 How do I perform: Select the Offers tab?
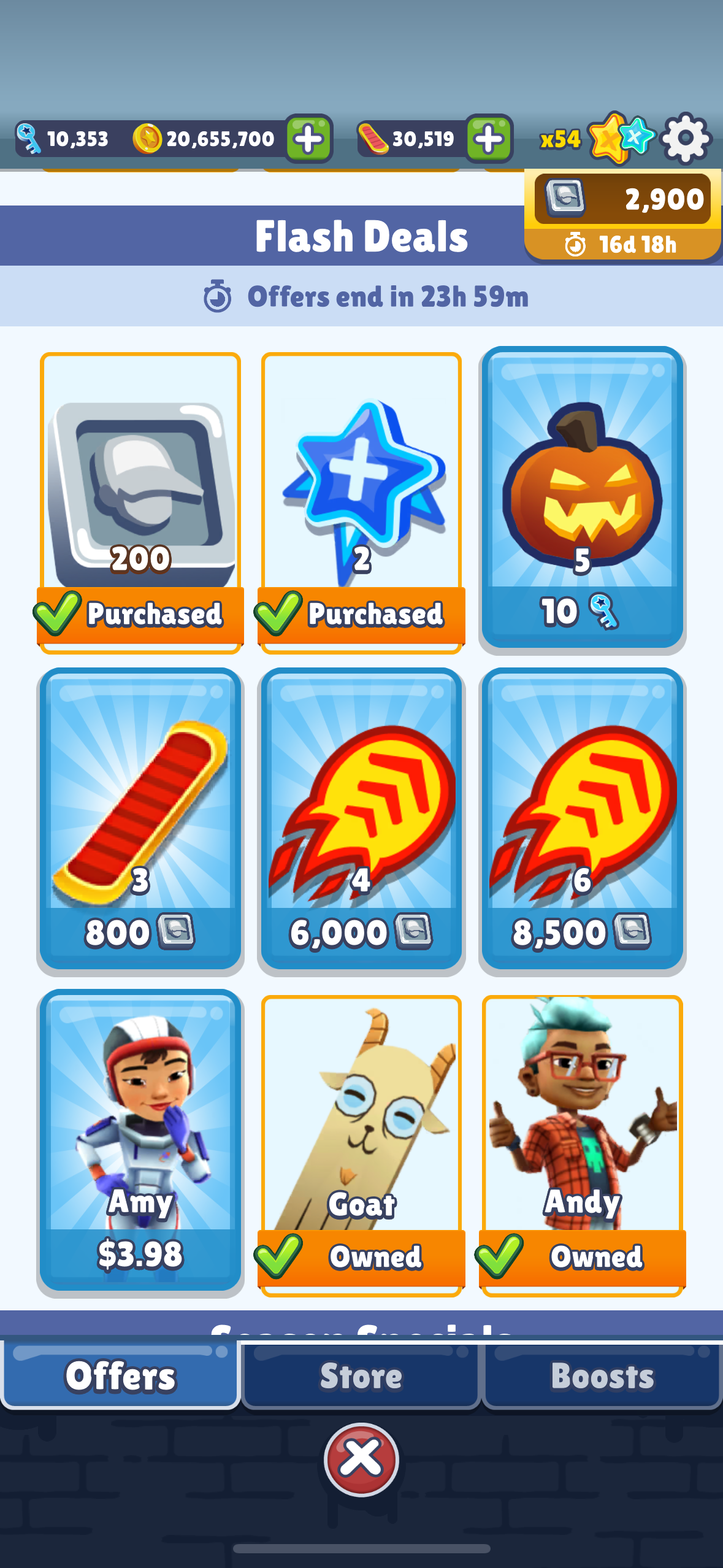[120, 1374]
